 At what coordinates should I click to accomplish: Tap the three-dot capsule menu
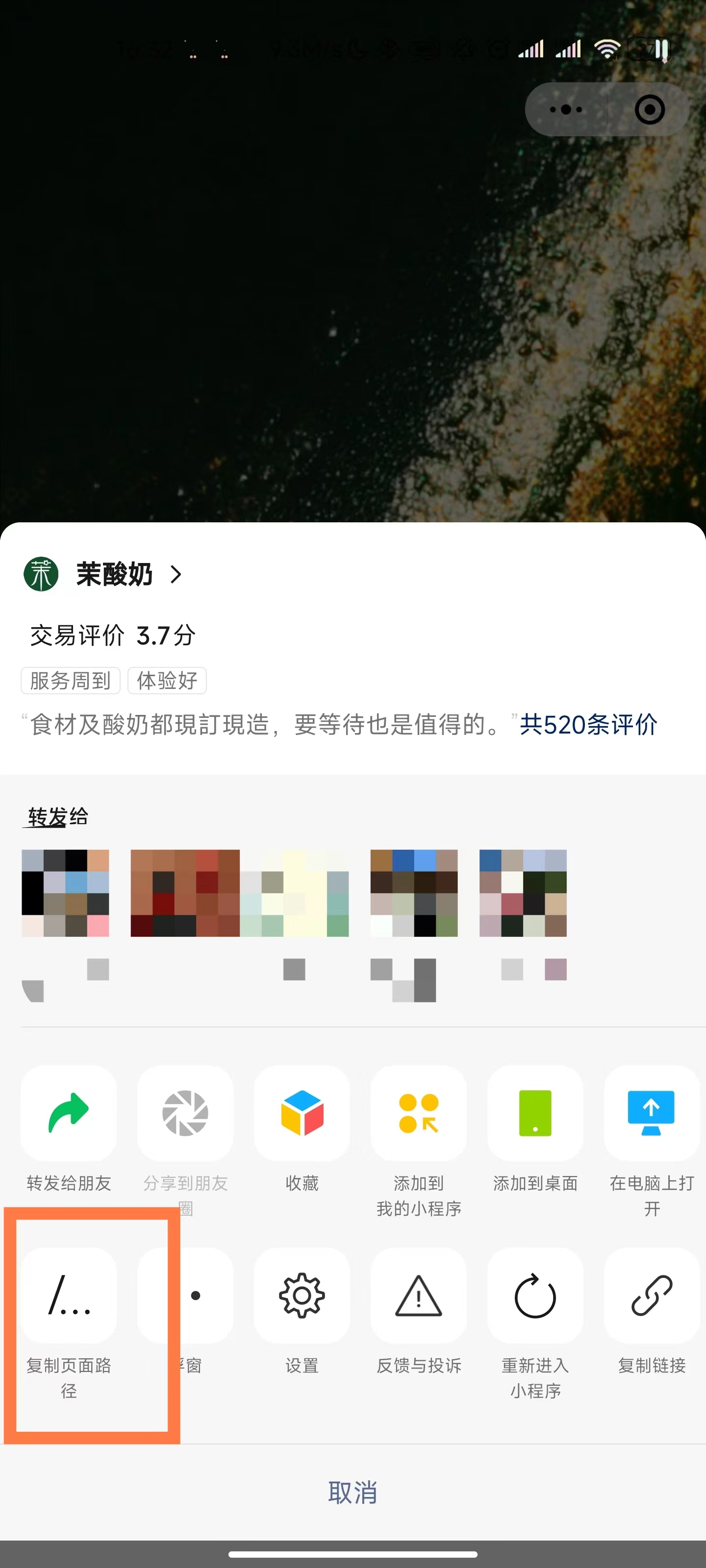coord(566,110)
